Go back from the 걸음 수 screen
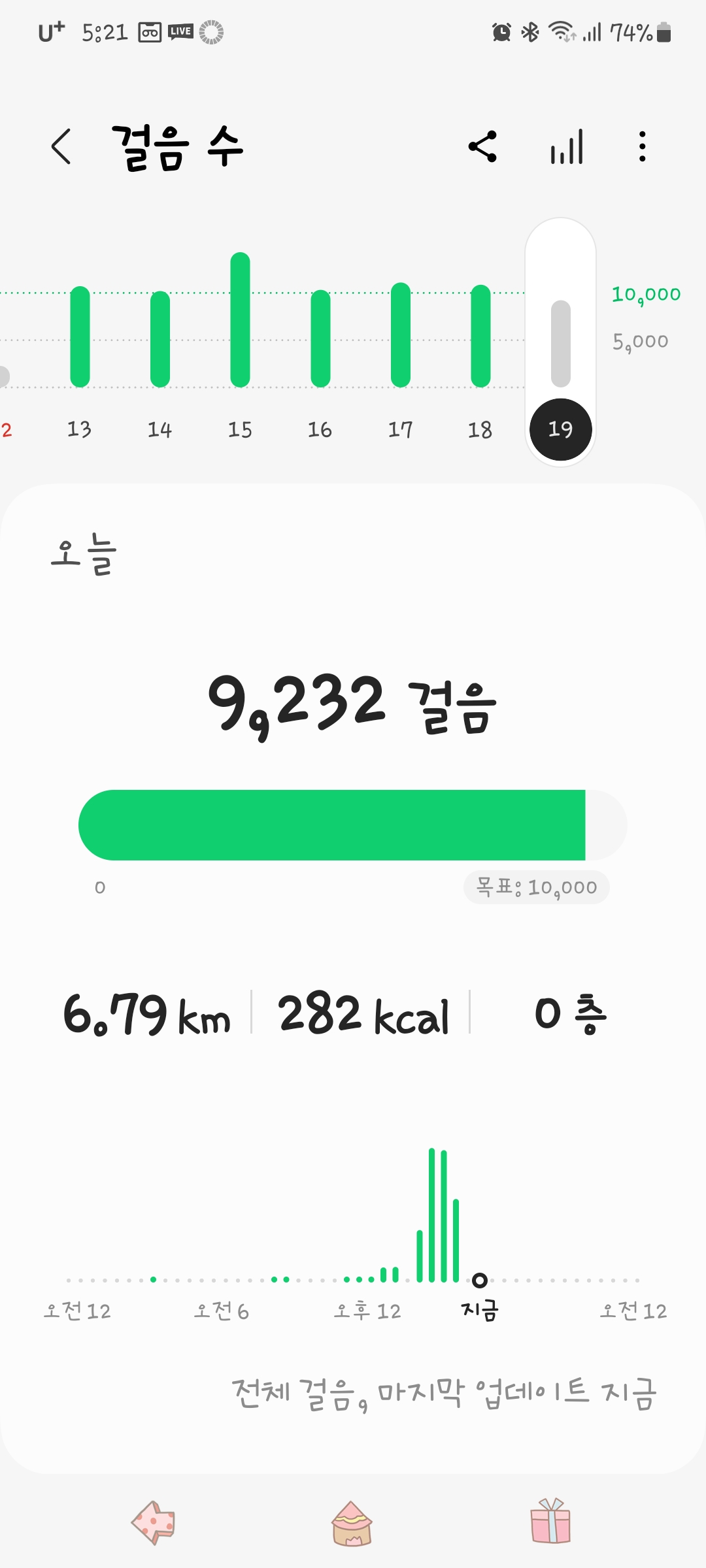The width and height of the screenshot is (706, 1568). (x=61, y=146)
